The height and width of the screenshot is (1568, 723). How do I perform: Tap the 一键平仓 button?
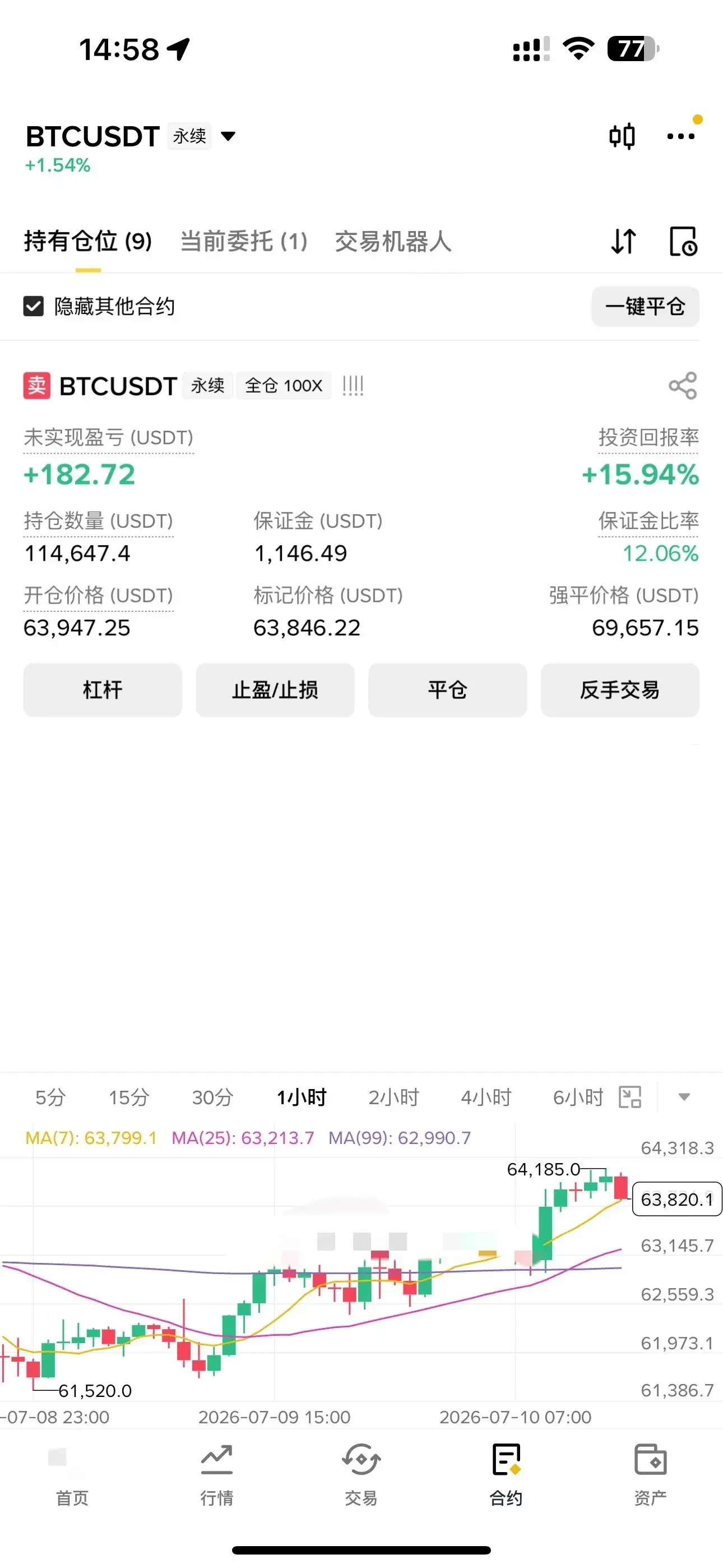pyautogui.click(x=645, y=306)
